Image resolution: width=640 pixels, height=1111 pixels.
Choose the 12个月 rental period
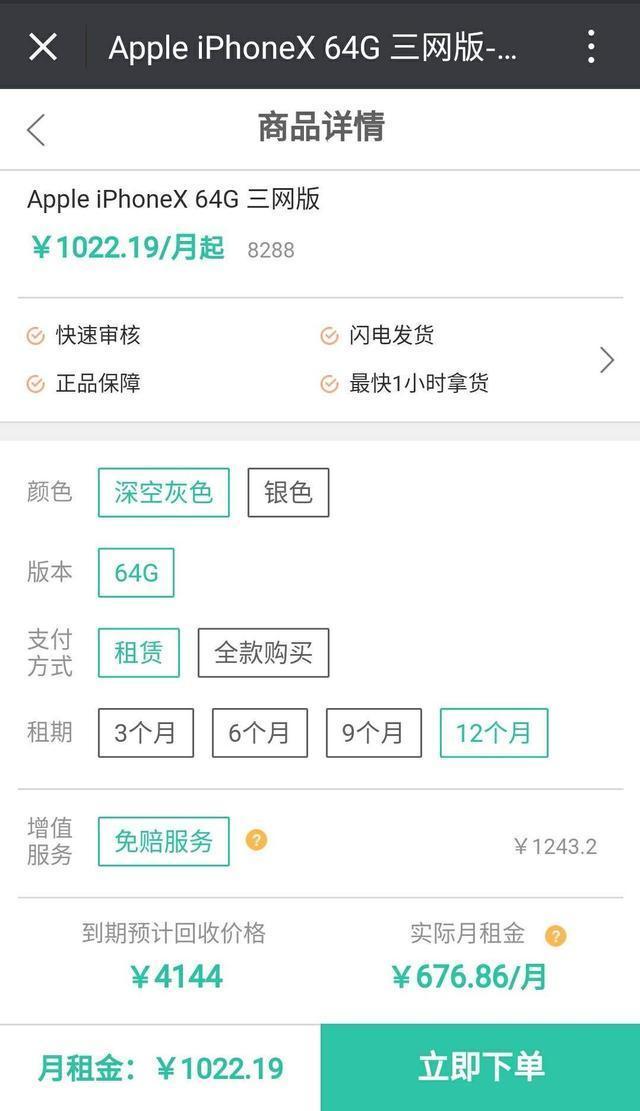coord(493,732)
